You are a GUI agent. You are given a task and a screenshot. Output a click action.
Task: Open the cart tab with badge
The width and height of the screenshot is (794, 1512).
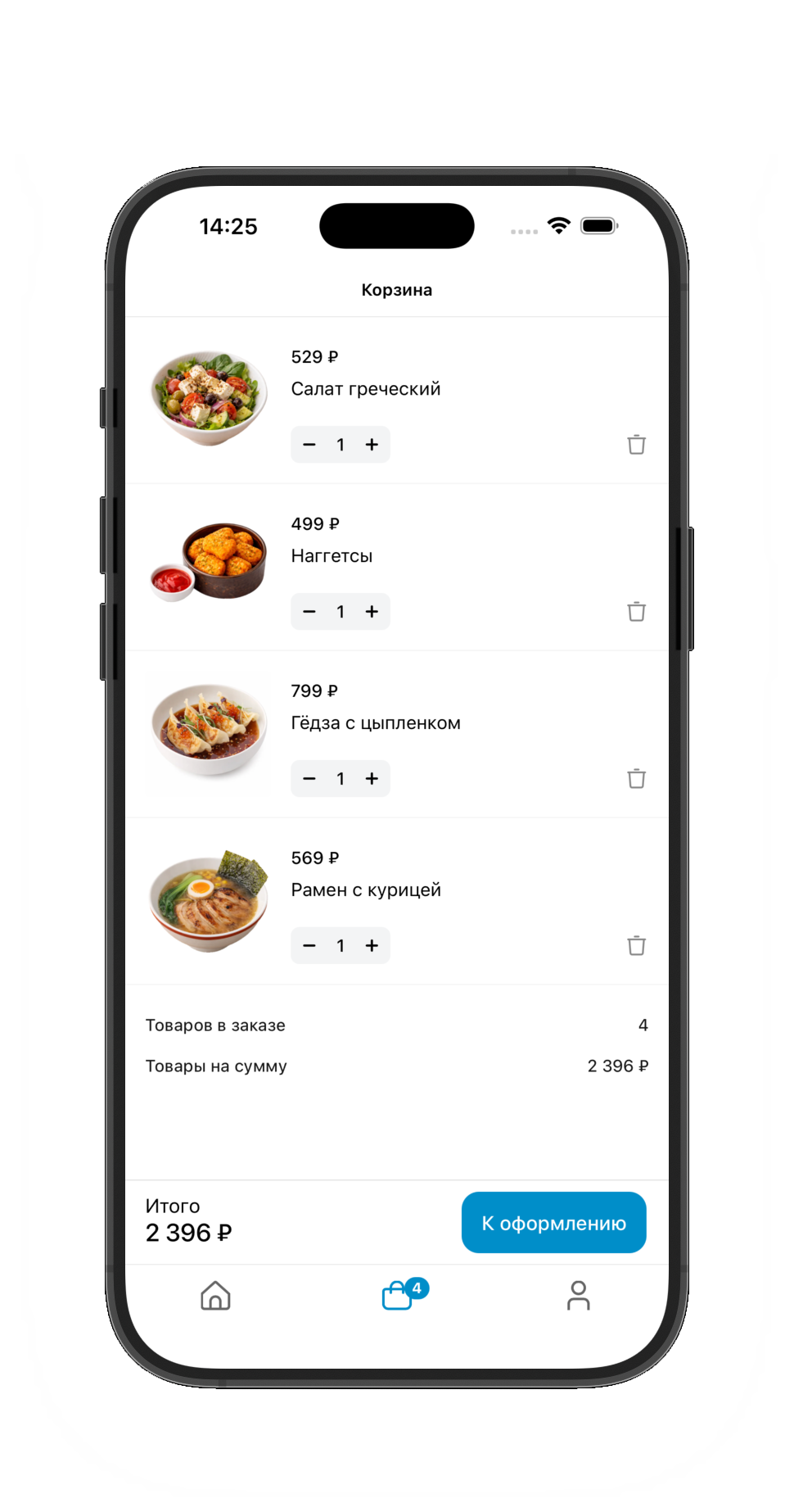pos(399,1296)
